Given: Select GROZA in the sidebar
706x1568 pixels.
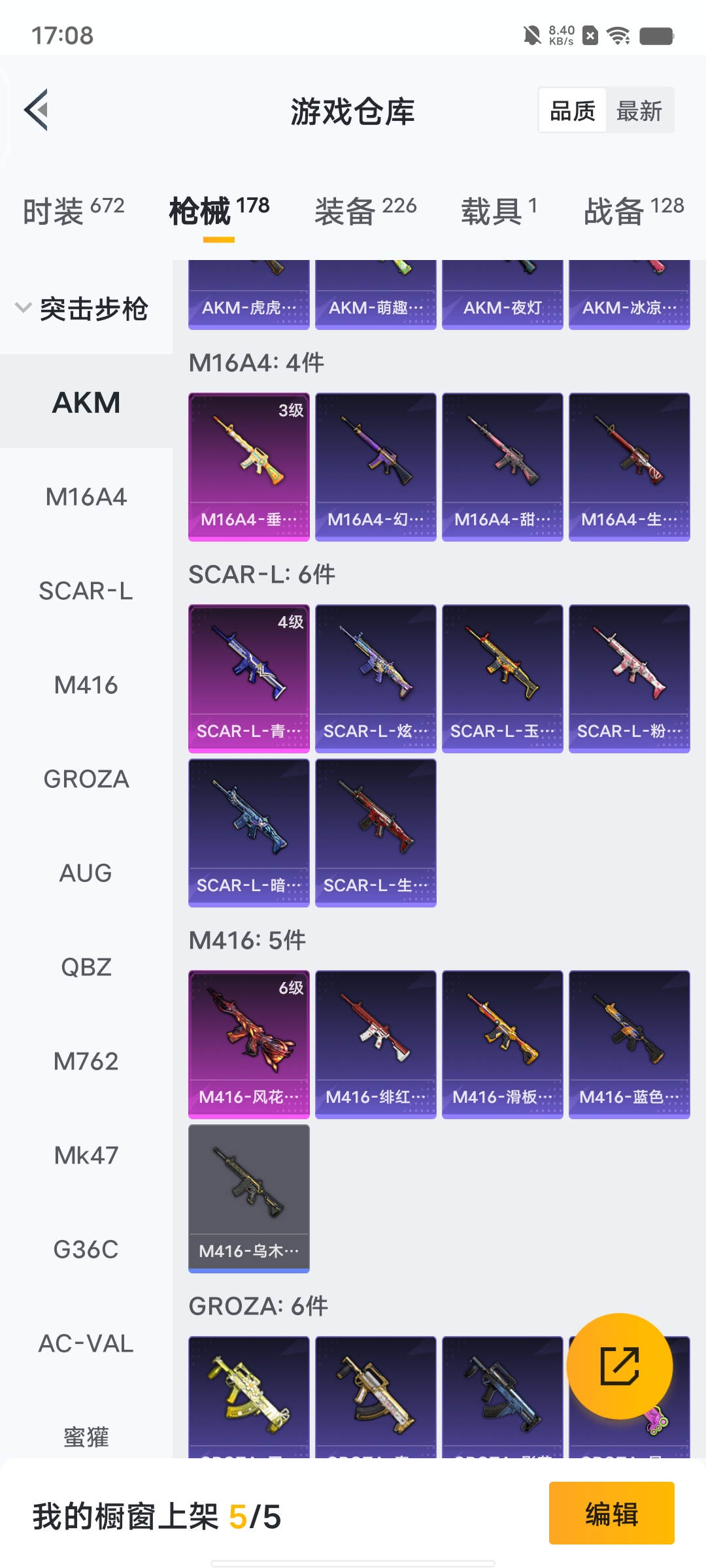Looking at the screenshot, I should tap(86, 779).
